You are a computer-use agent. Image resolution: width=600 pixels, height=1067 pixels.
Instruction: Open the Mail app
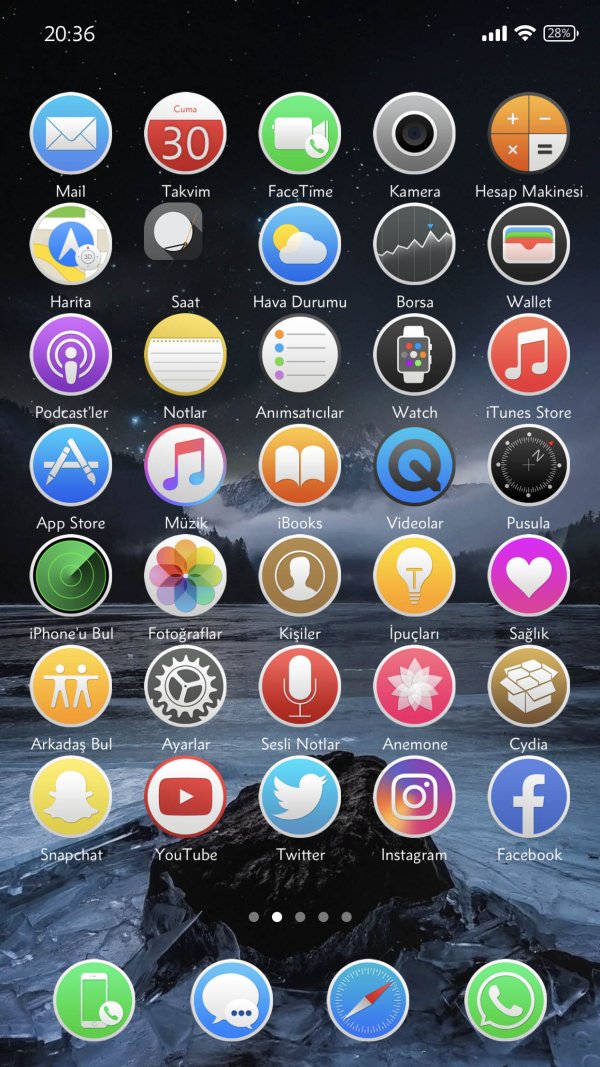pyautogui.click(x=71, y=134)
